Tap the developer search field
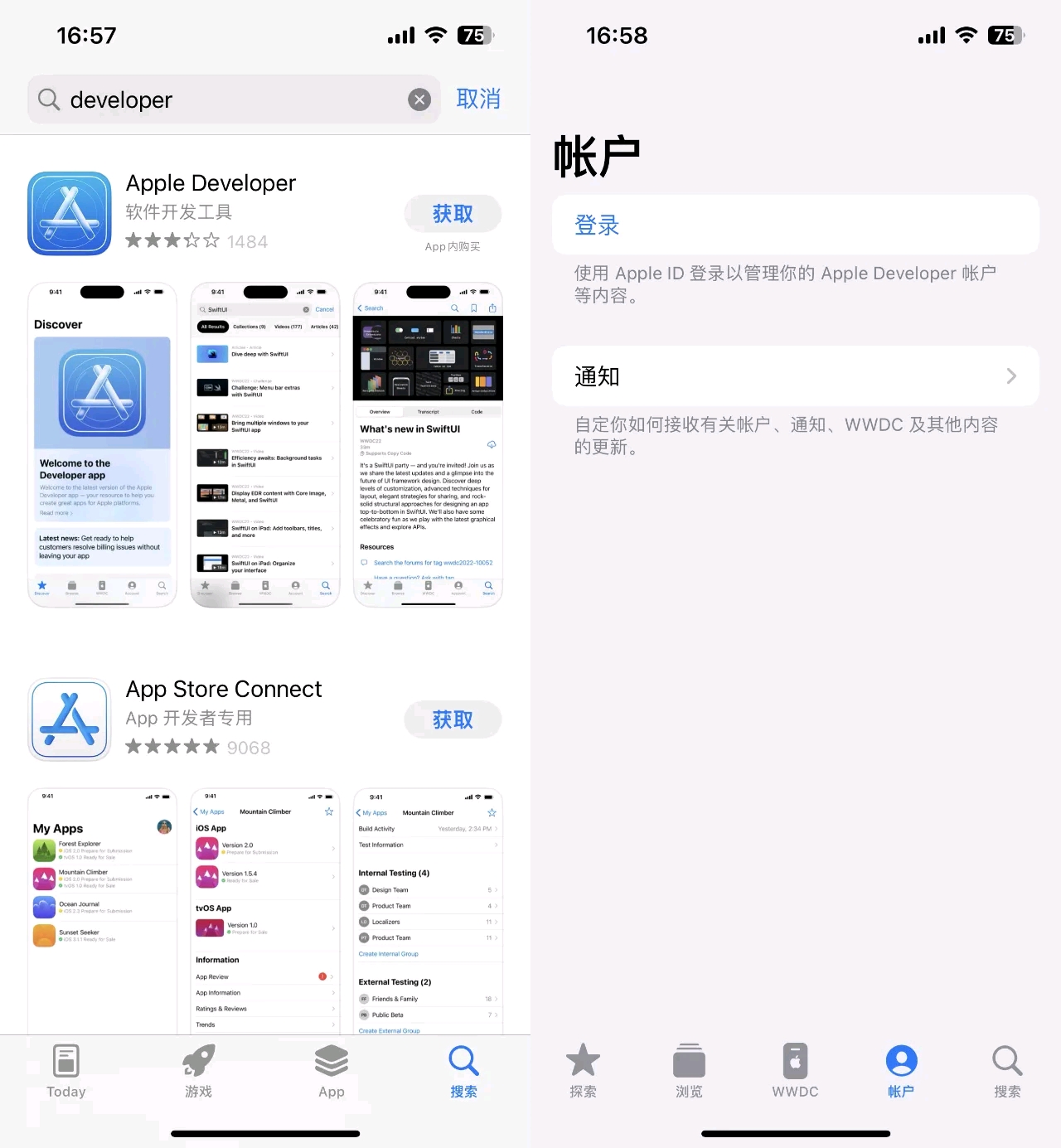The image size is (1061, 1148). (x=224, y=100)
